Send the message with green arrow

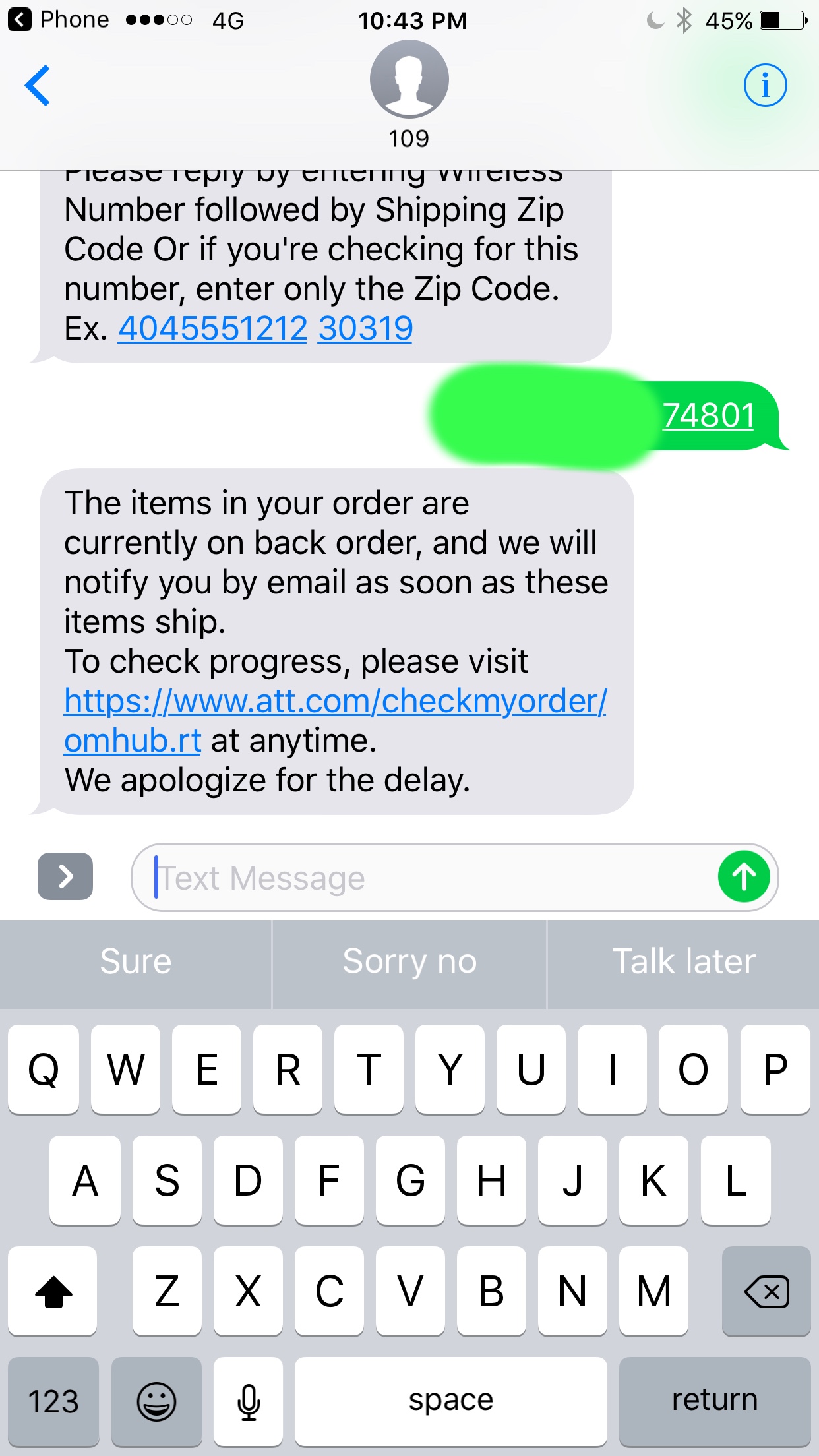[744, 877]
